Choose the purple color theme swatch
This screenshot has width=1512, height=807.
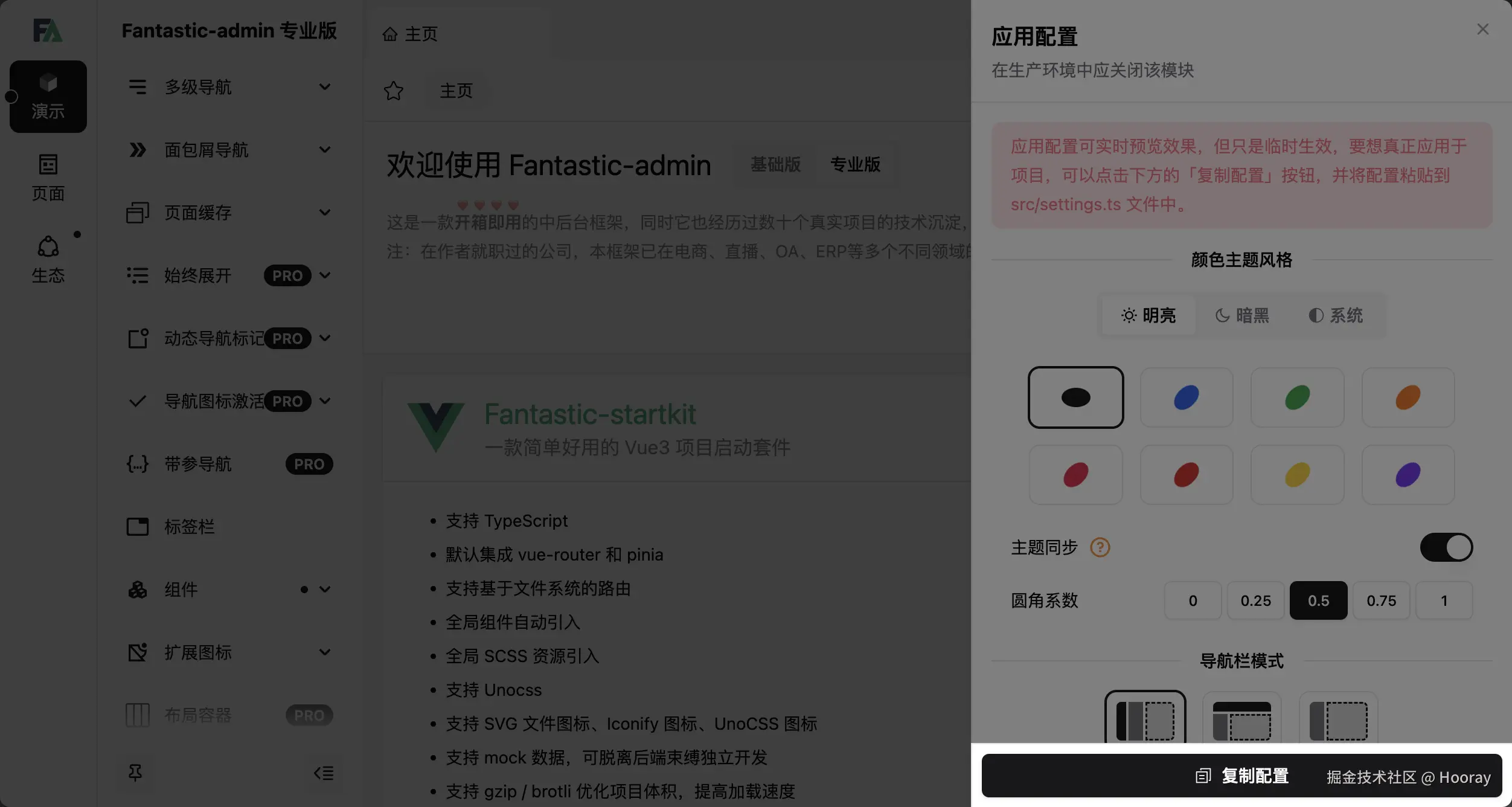[x=1408, y=475]
